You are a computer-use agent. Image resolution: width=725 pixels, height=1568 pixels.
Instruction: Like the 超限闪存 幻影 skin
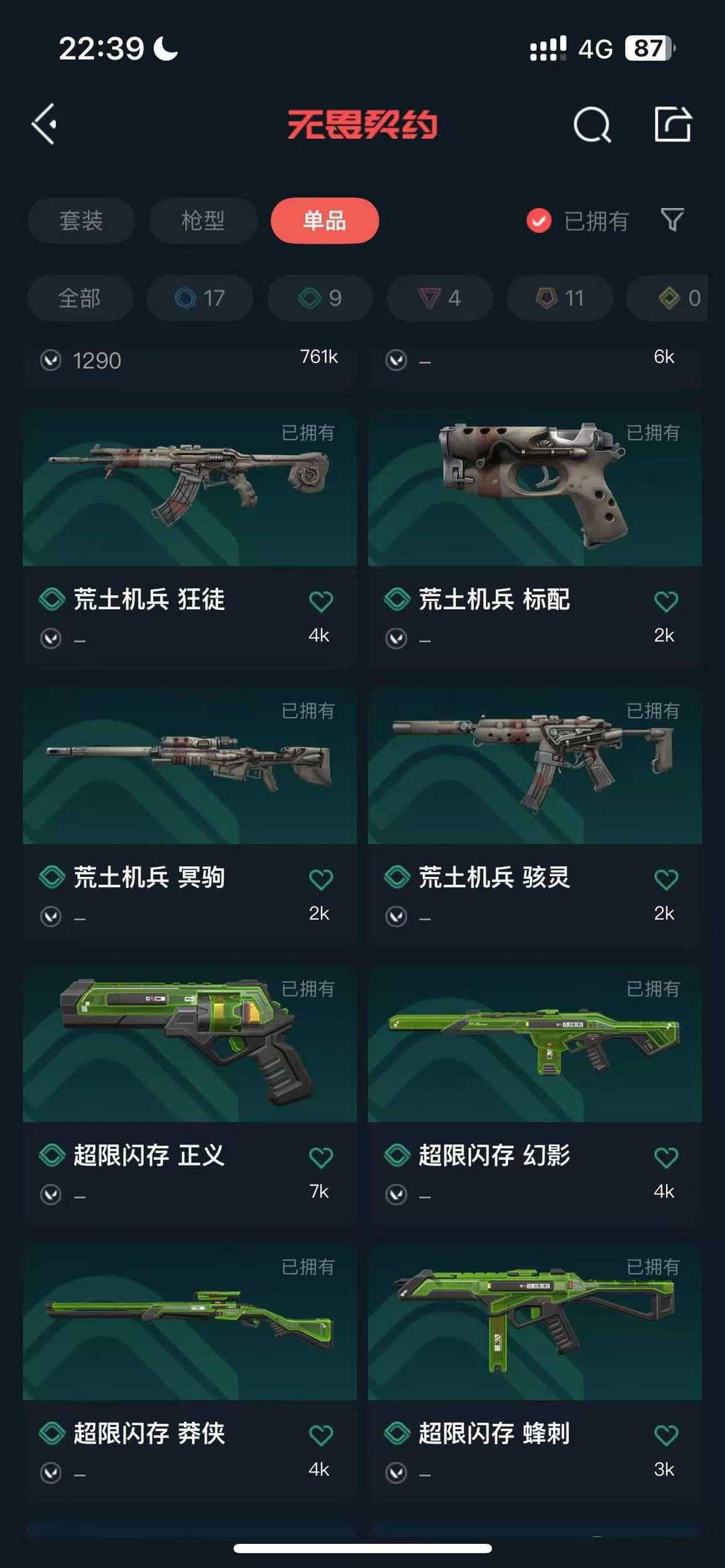[x=666, y=1157]
